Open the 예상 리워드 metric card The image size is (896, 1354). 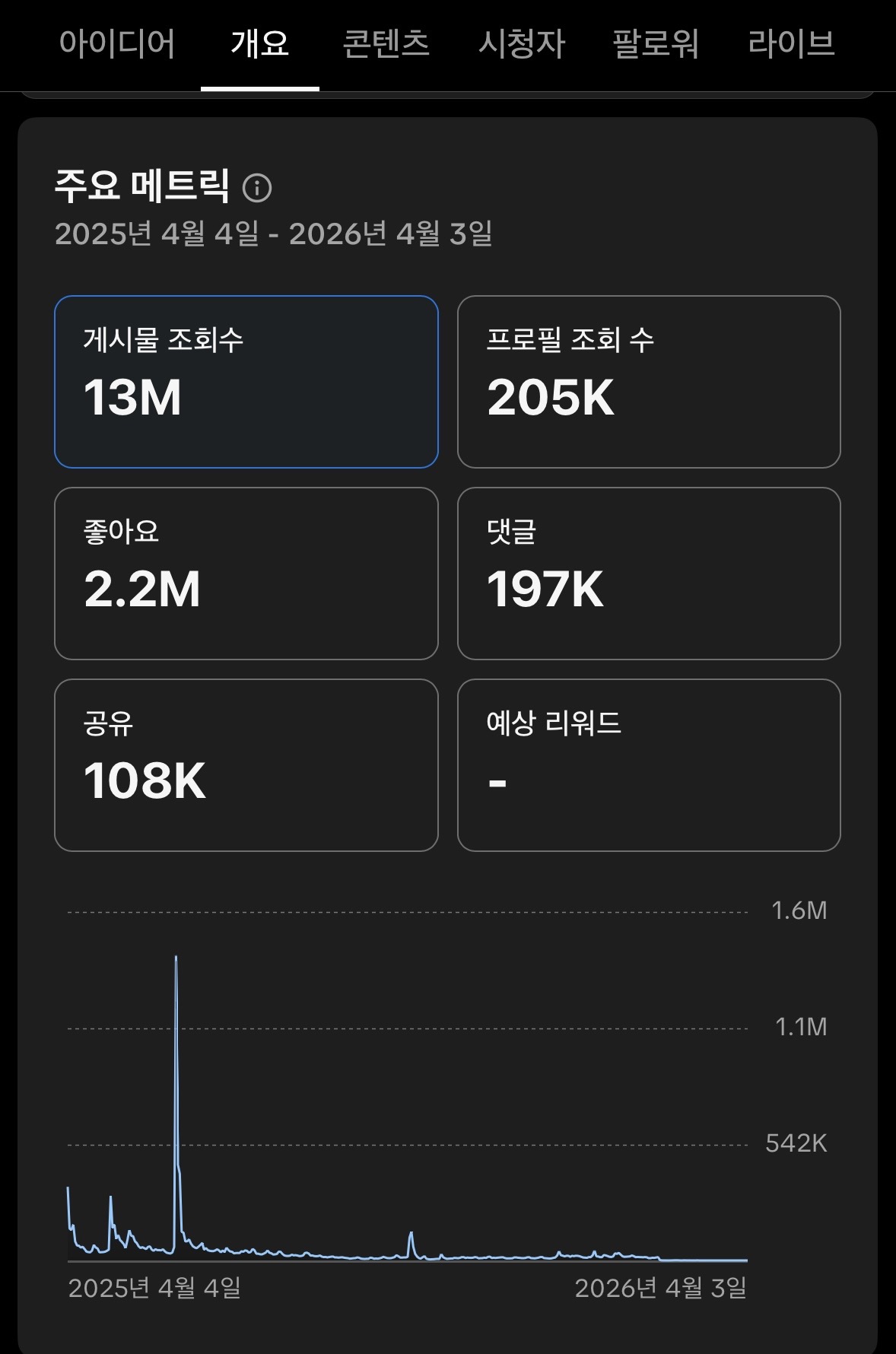(649, 764)
